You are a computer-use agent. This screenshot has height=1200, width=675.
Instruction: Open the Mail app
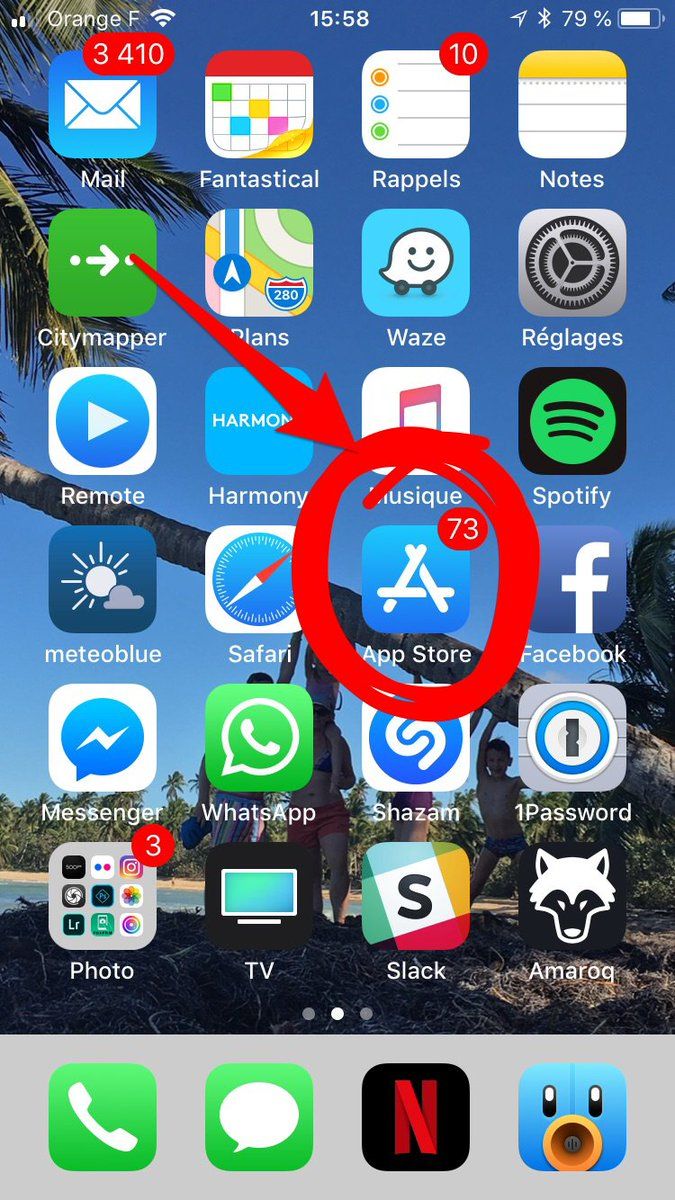tap(102, 105)
